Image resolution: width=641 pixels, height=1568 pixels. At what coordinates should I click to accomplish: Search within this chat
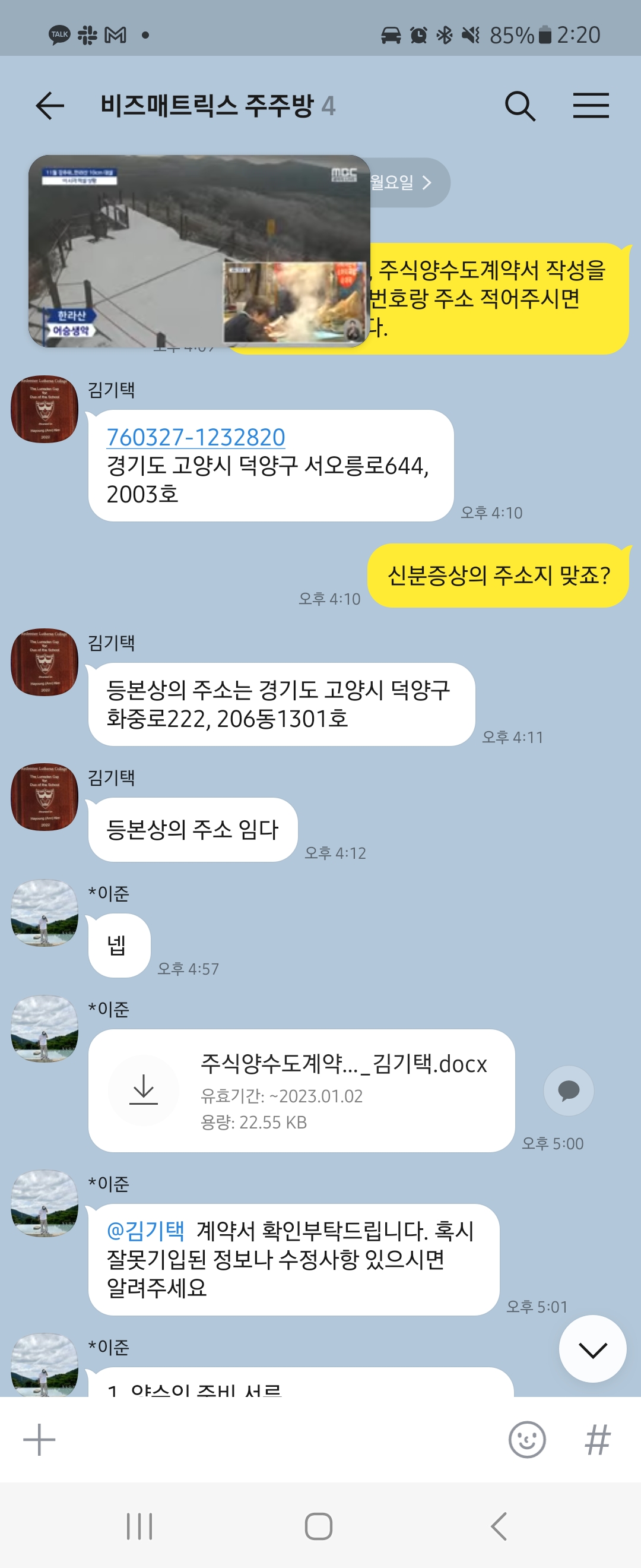pyautogui.click(x=520, y=106)
